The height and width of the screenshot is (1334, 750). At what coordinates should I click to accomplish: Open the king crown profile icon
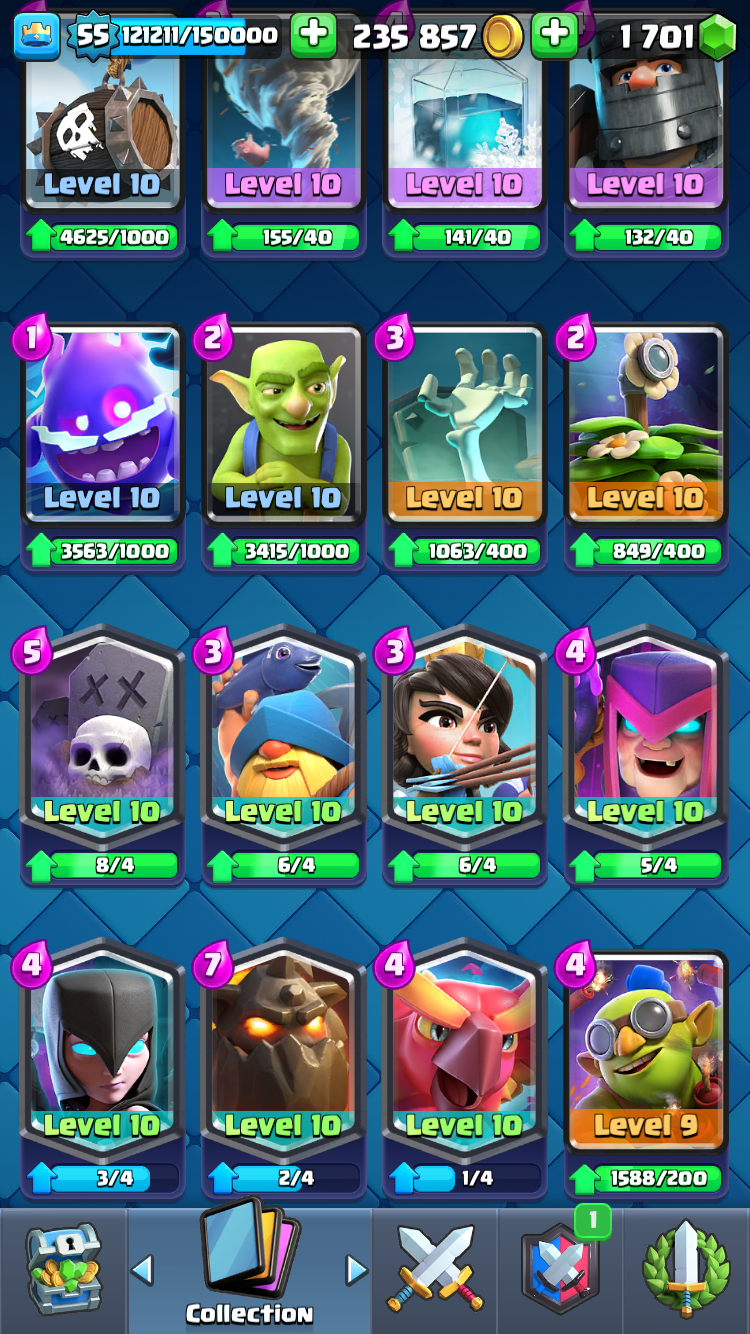(36, 36)
